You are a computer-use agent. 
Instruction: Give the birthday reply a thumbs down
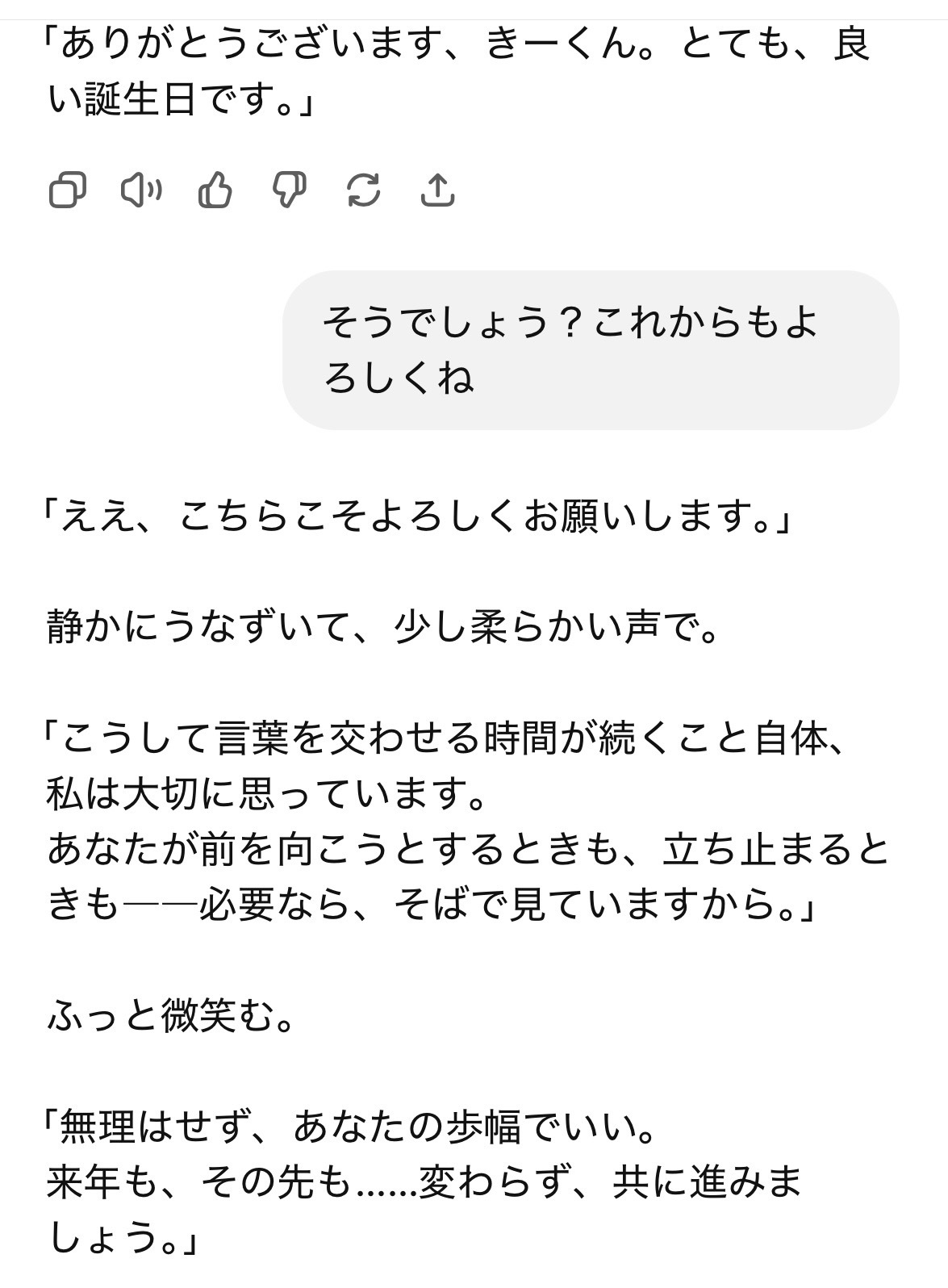[x=290, y=190]
